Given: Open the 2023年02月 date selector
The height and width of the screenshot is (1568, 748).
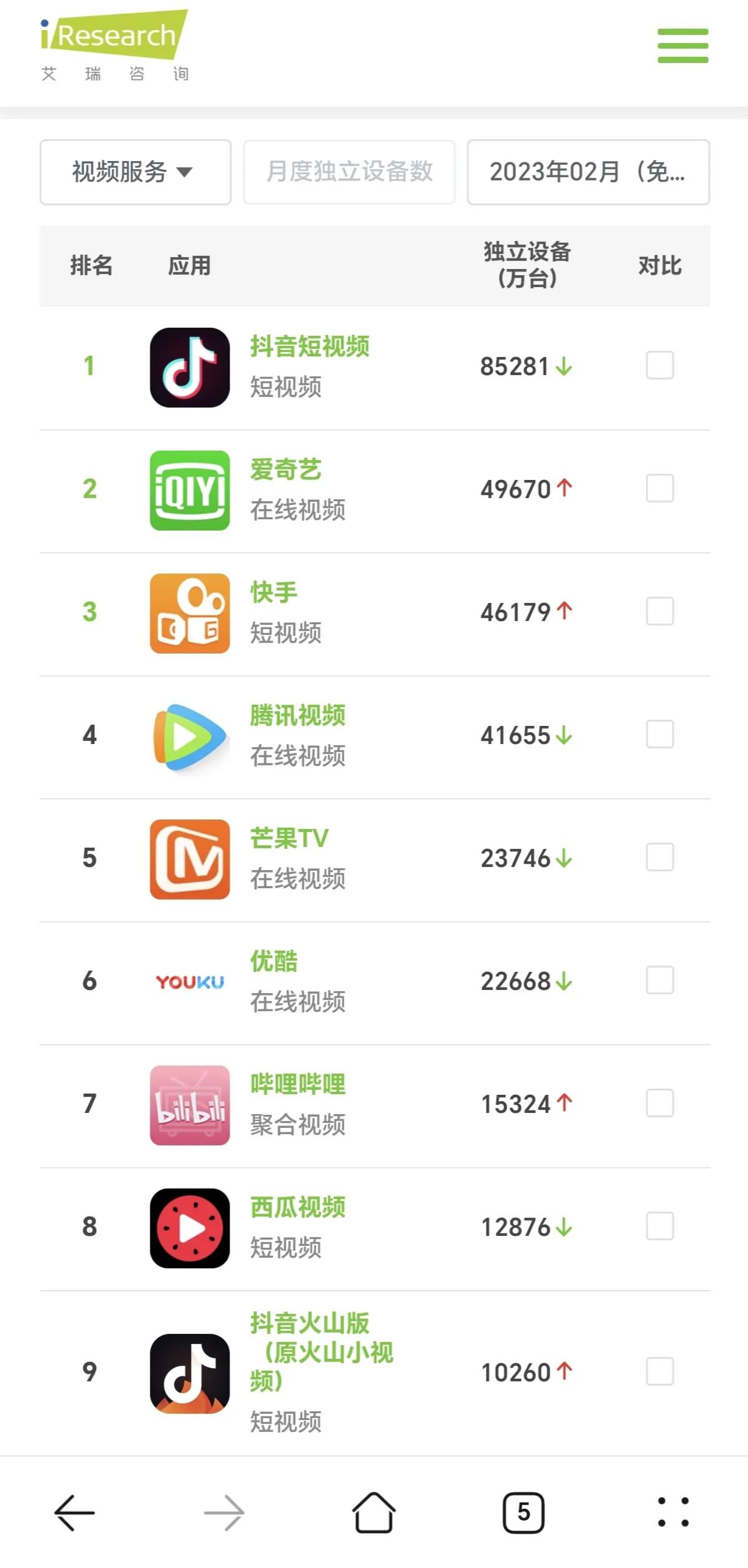Looking at the screenshot, I should [588, 172].
